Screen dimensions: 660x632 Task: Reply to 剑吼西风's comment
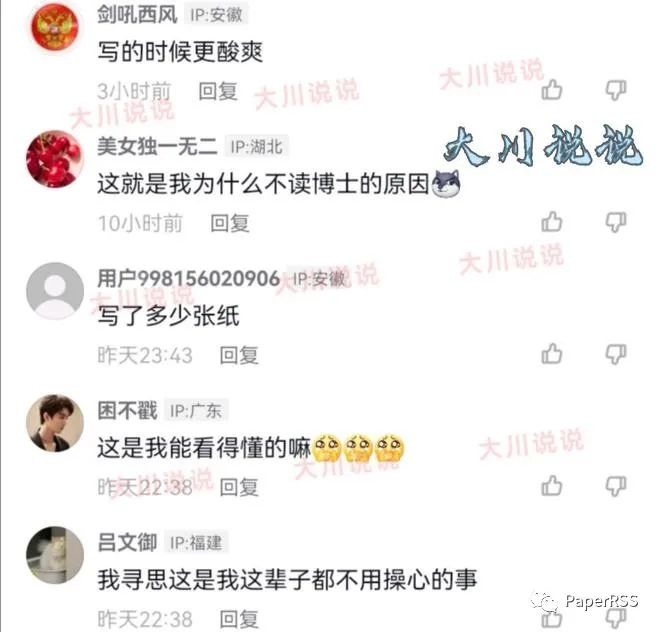217,91
